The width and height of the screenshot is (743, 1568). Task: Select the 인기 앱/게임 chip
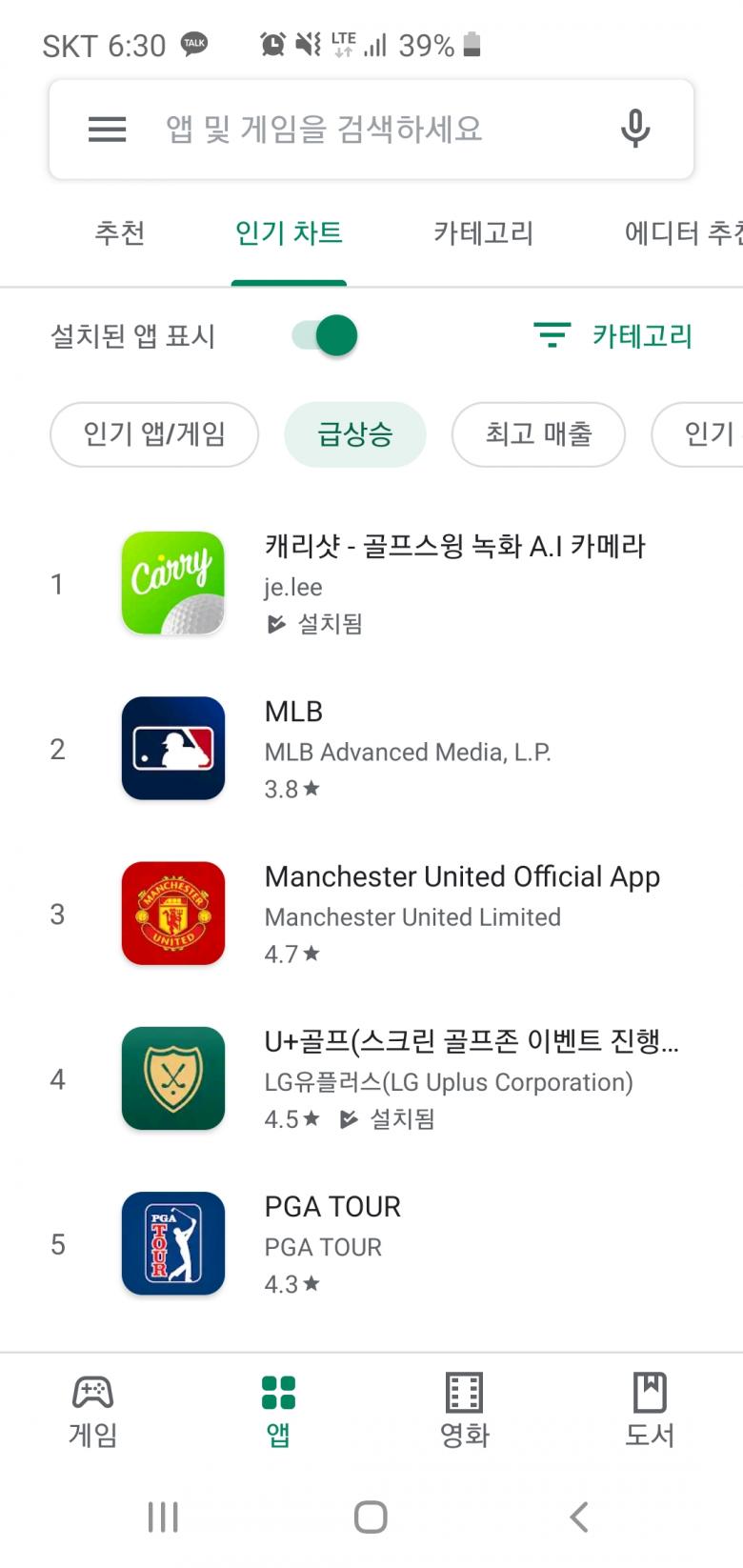(154, 434)
